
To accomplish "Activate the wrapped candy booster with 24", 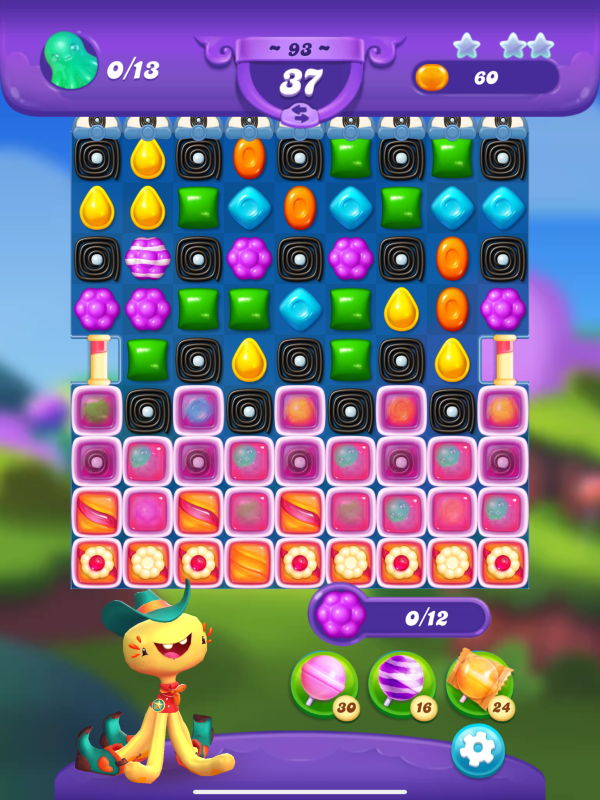I will (478, 683).
